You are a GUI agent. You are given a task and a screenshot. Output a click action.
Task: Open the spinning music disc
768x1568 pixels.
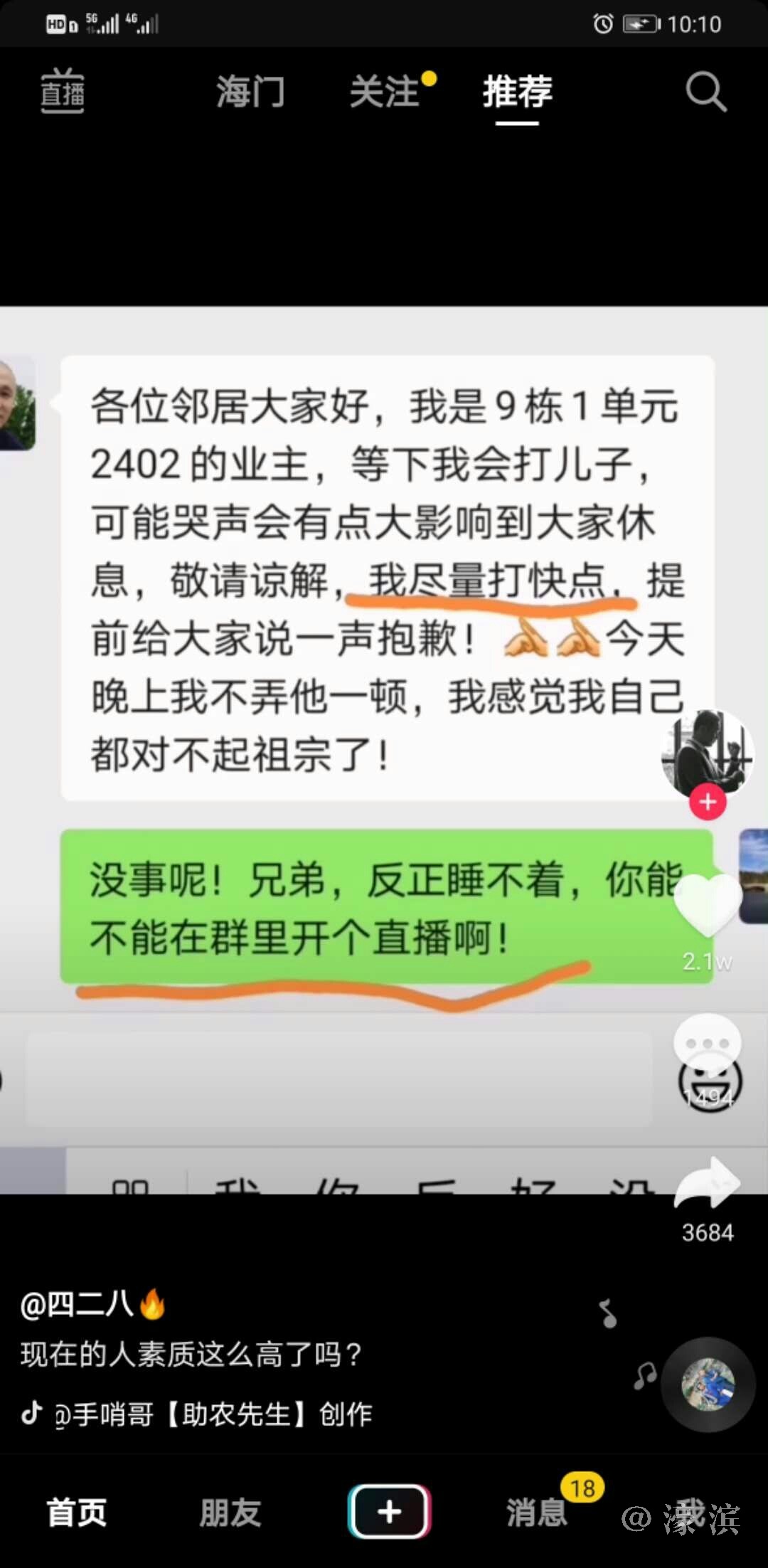click(x=708, y=1384)
